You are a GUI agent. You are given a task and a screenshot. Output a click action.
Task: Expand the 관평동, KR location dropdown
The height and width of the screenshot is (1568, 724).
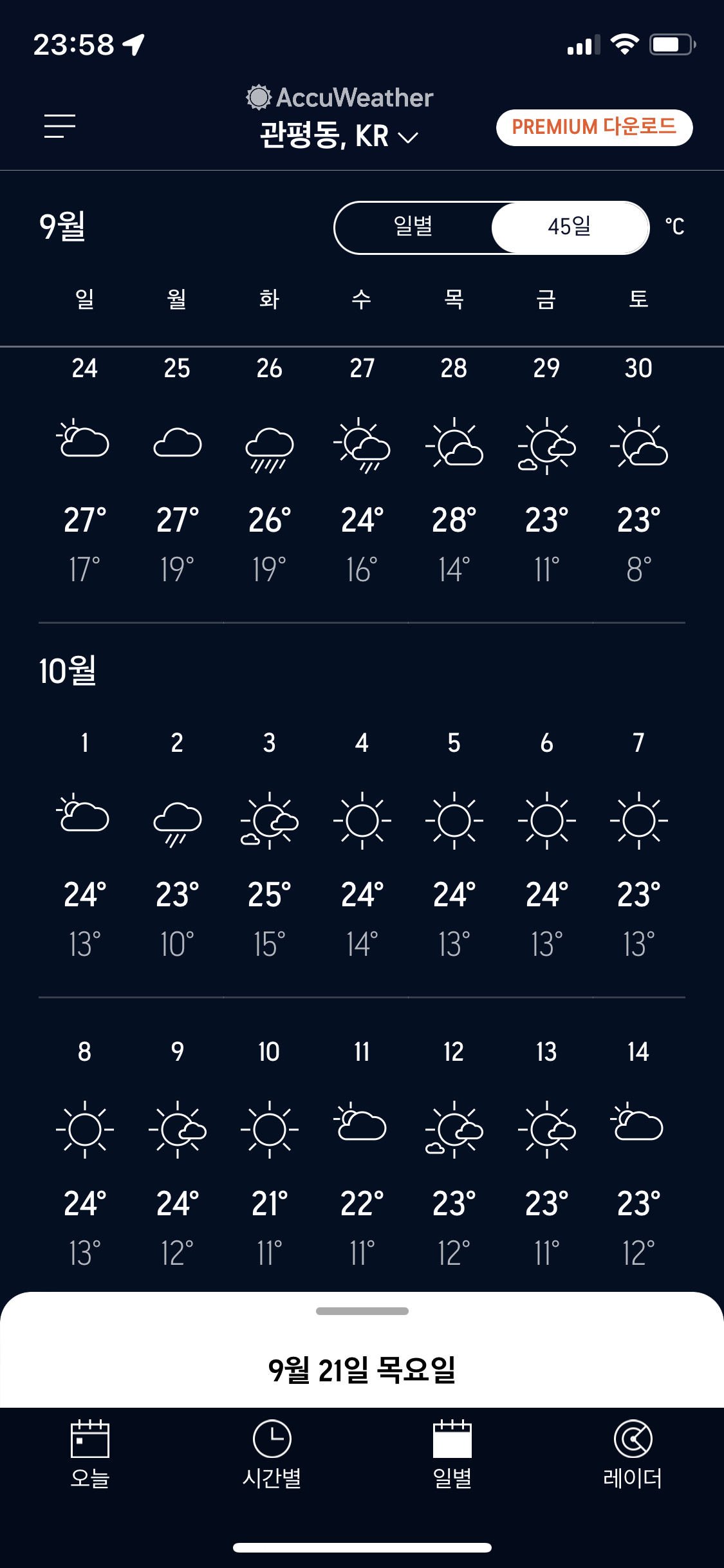point(339,136)
